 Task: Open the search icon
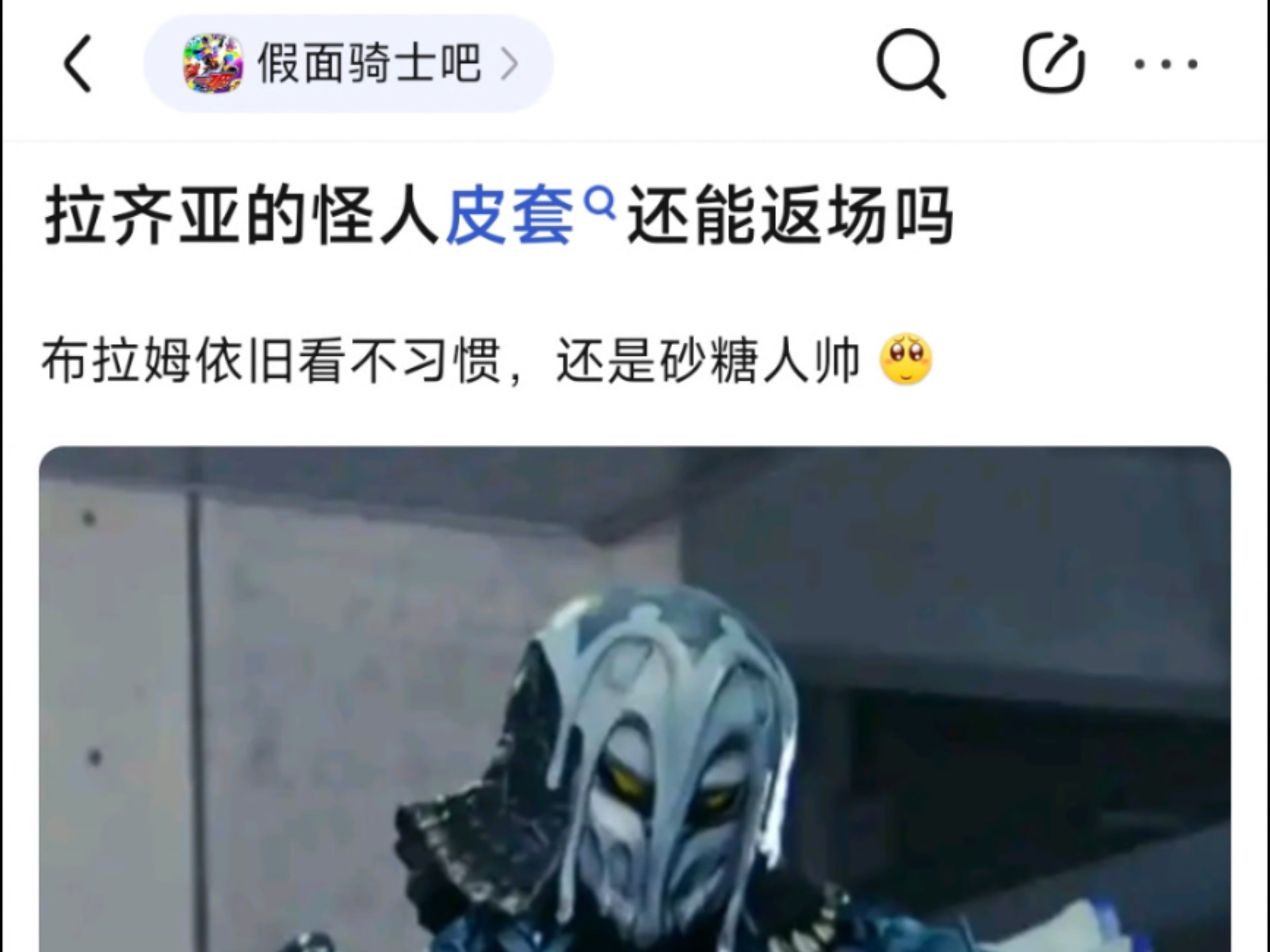[911, 63]
